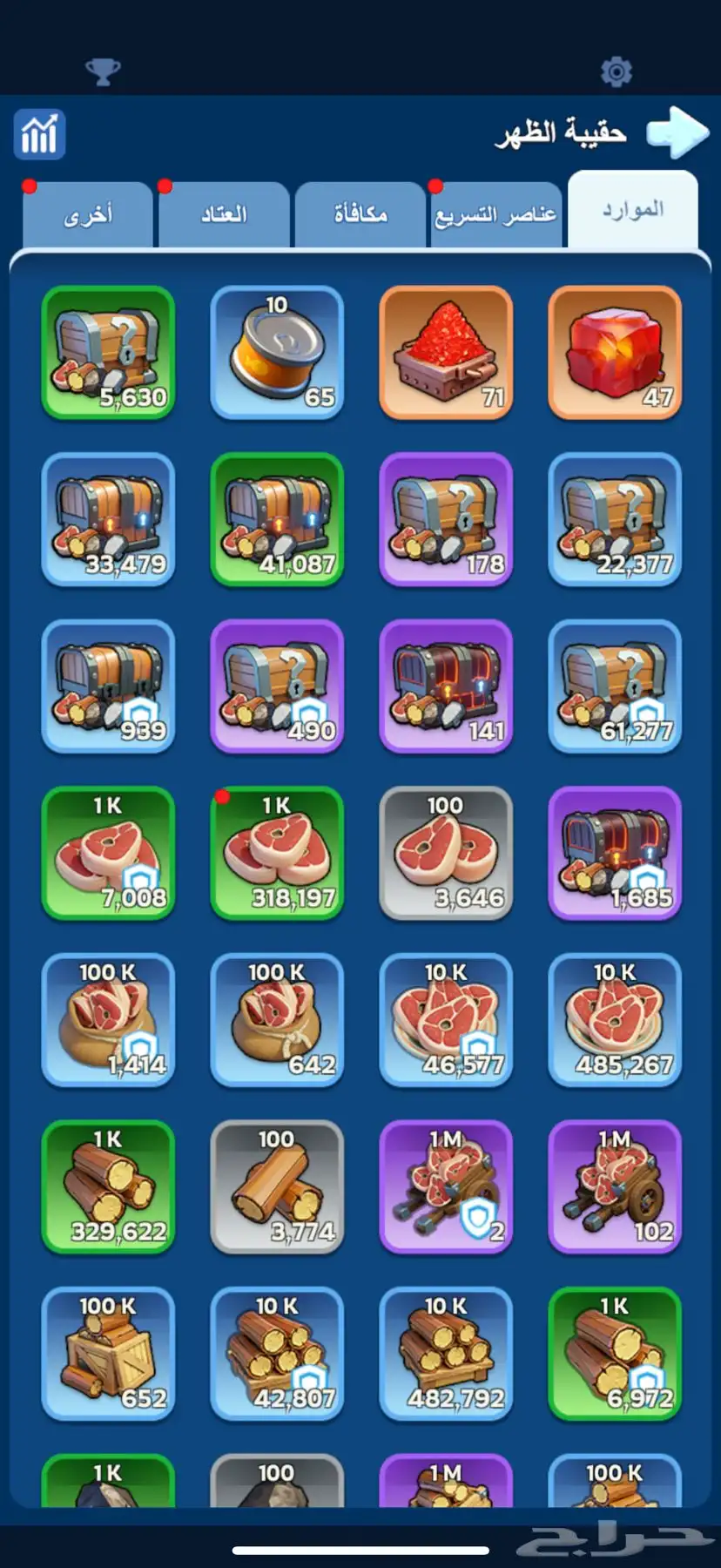Switch to the أخرى tab
The width and height of the screenshot is (721, 1568).
(x=88, y=215)
